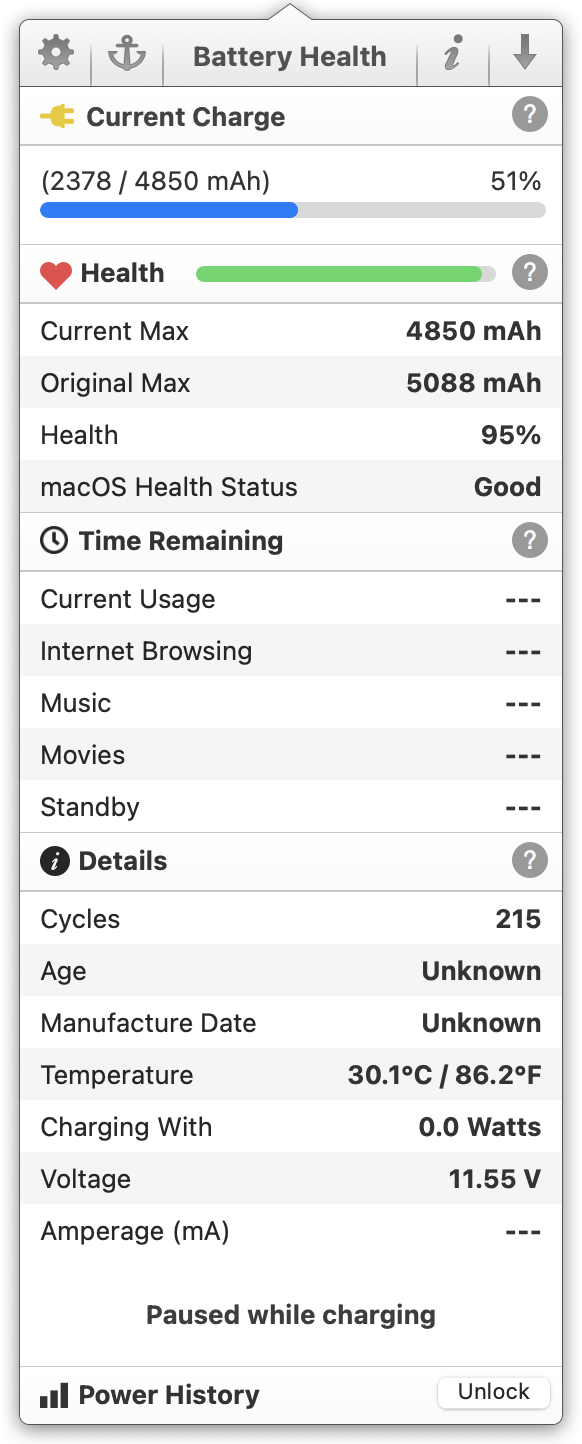Open help for Time Remaining
Viewport: 582px width, 1444px height.
point(530,541)
